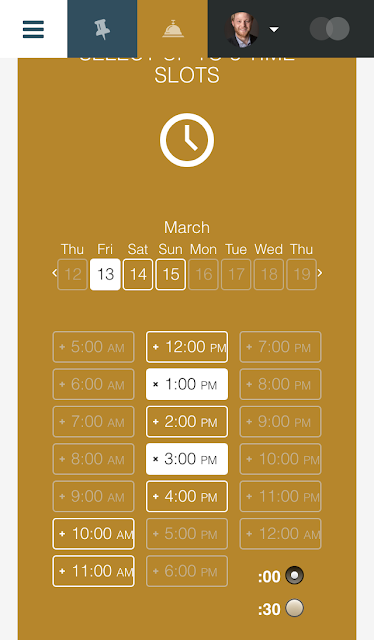Show the next week of dates
374x640 pixels.
click(320, 273)
